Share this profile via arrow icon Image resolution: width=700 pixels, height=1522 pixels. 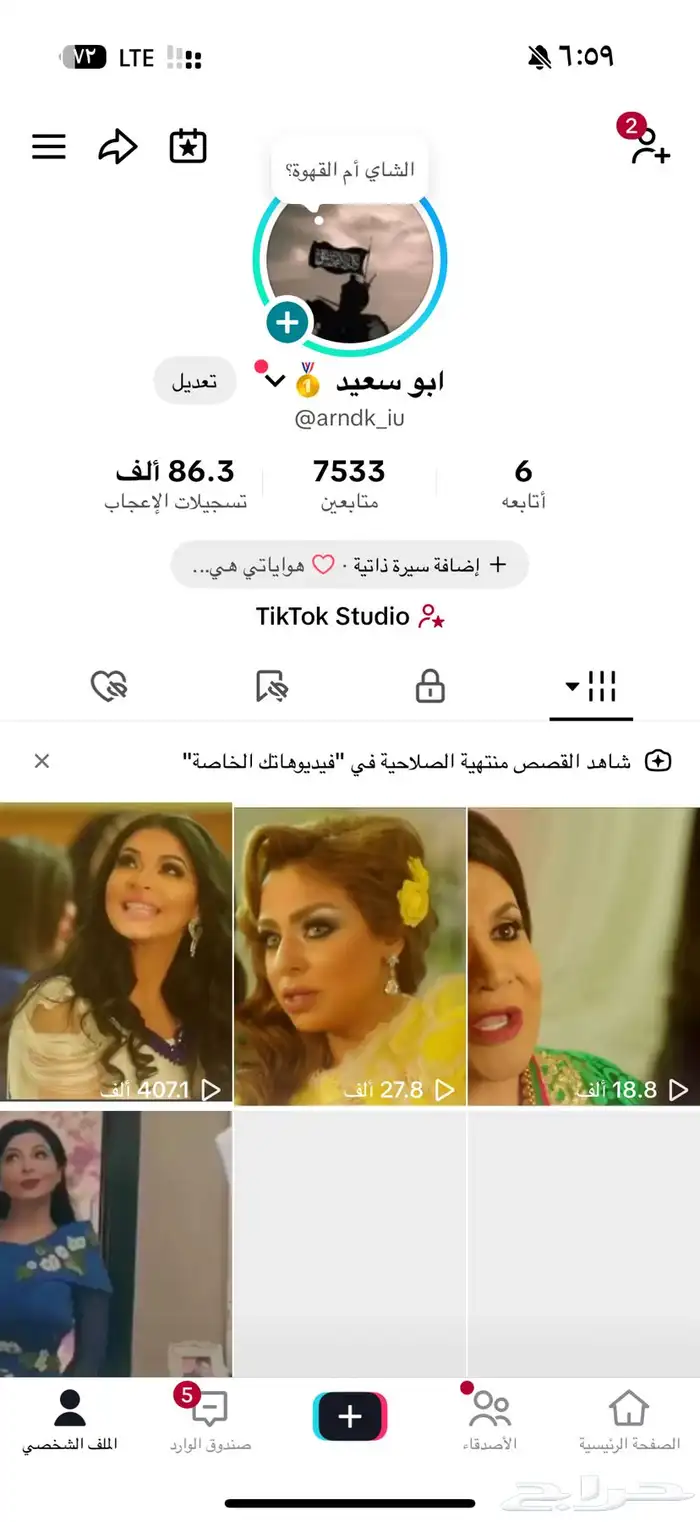pyautogui.click(x=117, y=147)
